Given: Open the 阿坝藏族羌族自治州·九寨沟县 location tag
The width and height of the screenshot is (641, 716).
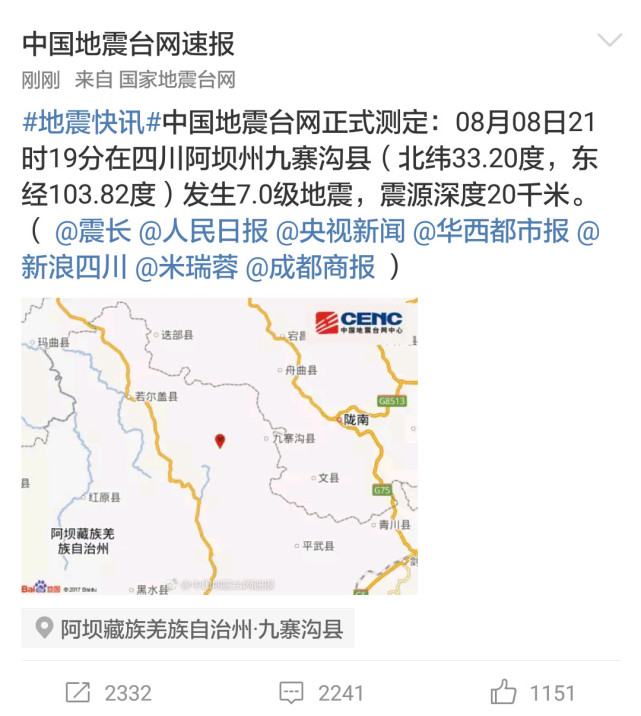Looking at the screenshot, I should pyautogui.click(x=188, y=629).
